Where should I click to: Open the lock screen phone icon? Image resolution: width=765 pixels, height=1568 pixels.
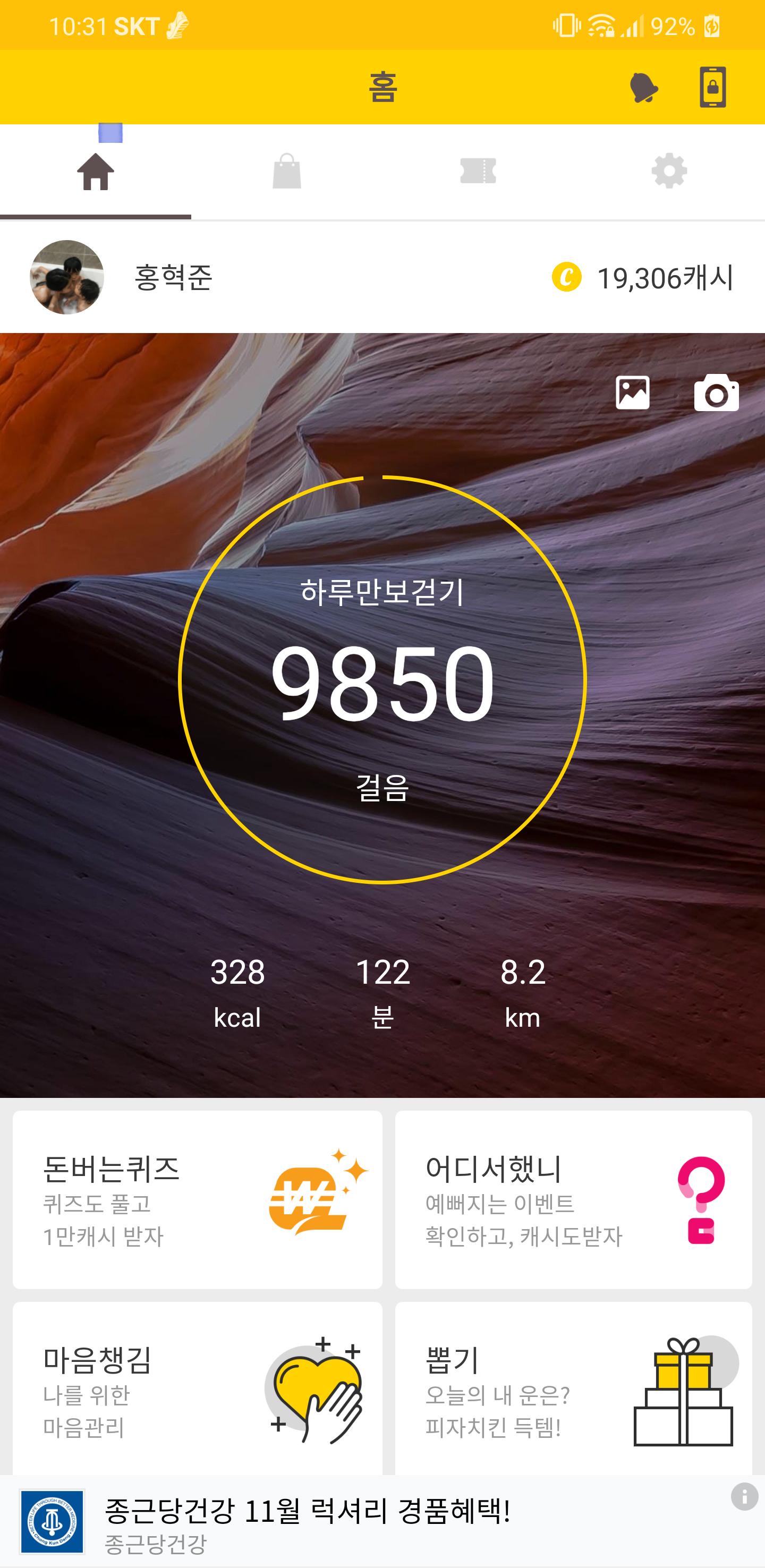pos(712,87)
